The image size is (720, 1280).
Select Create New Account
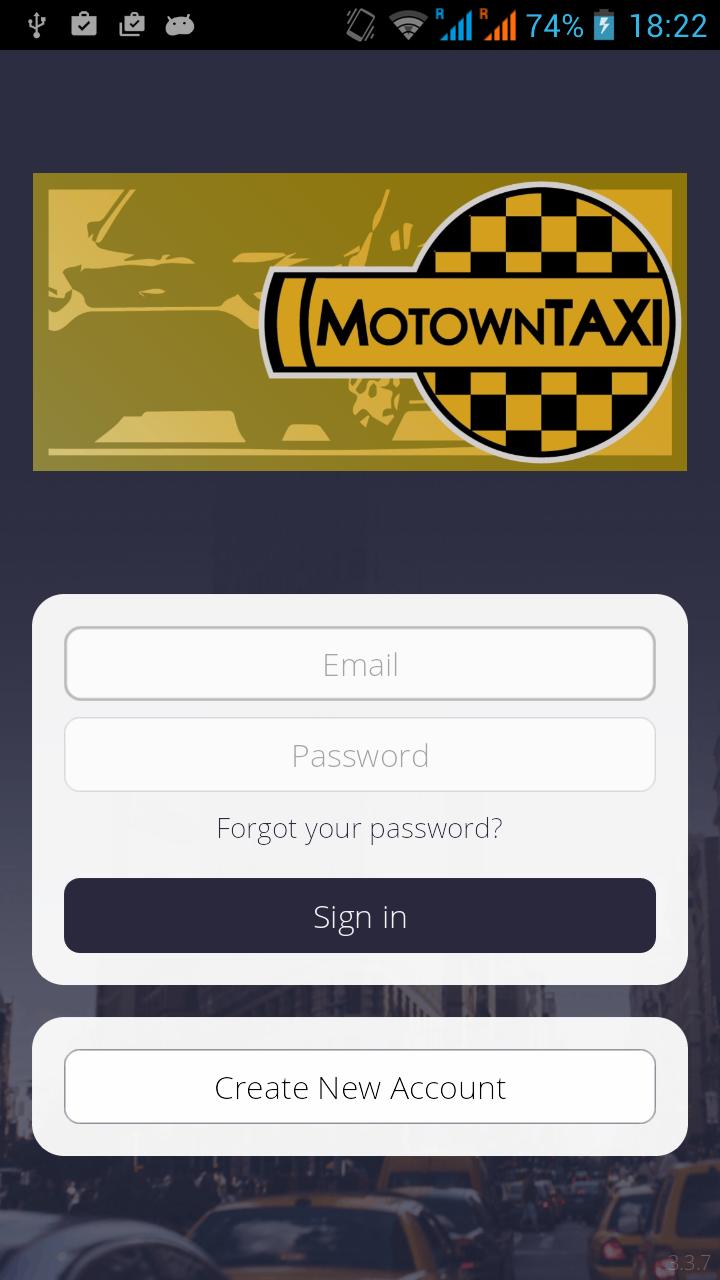360,1087
